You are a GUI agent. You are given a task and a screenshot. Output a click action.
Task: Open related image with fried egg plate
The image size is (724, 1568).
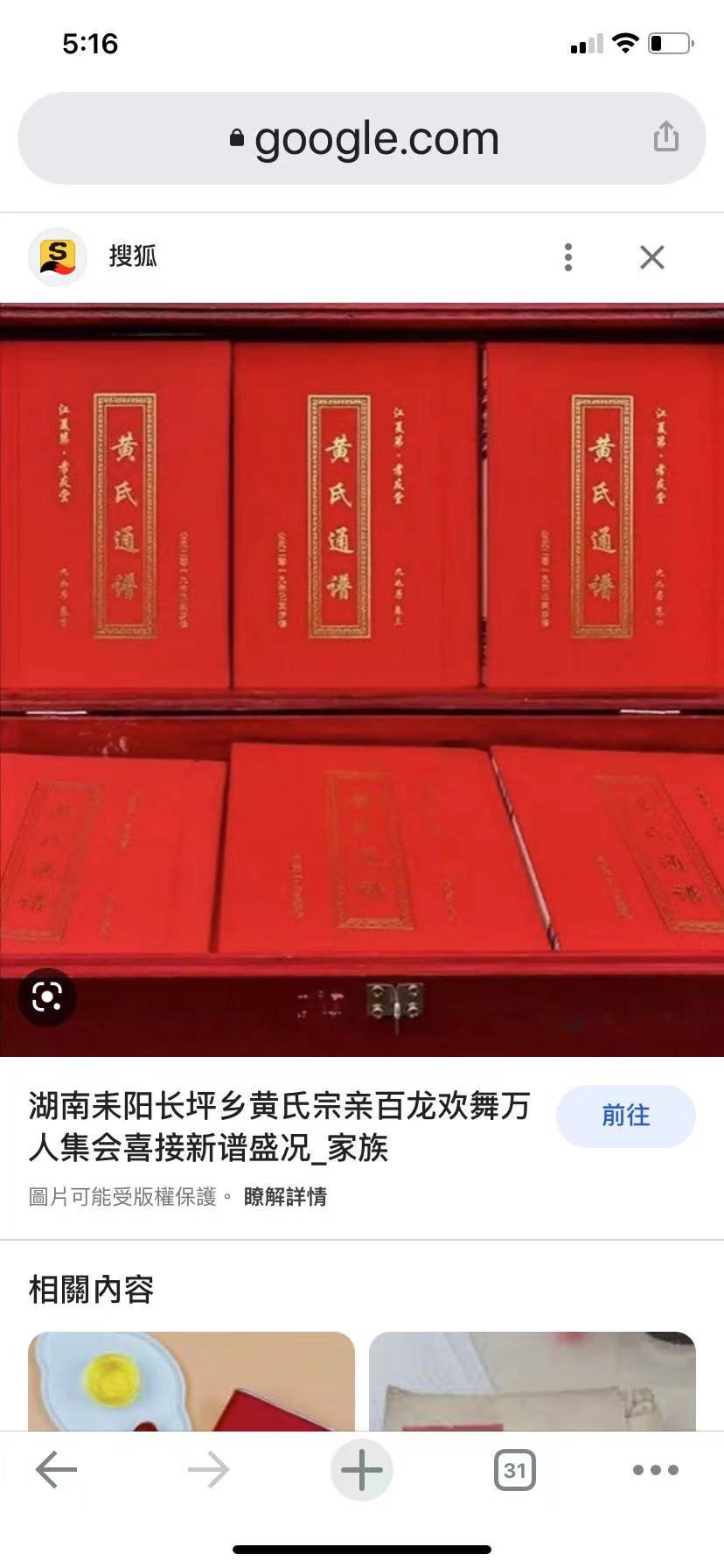click(x=191, y=1381)
